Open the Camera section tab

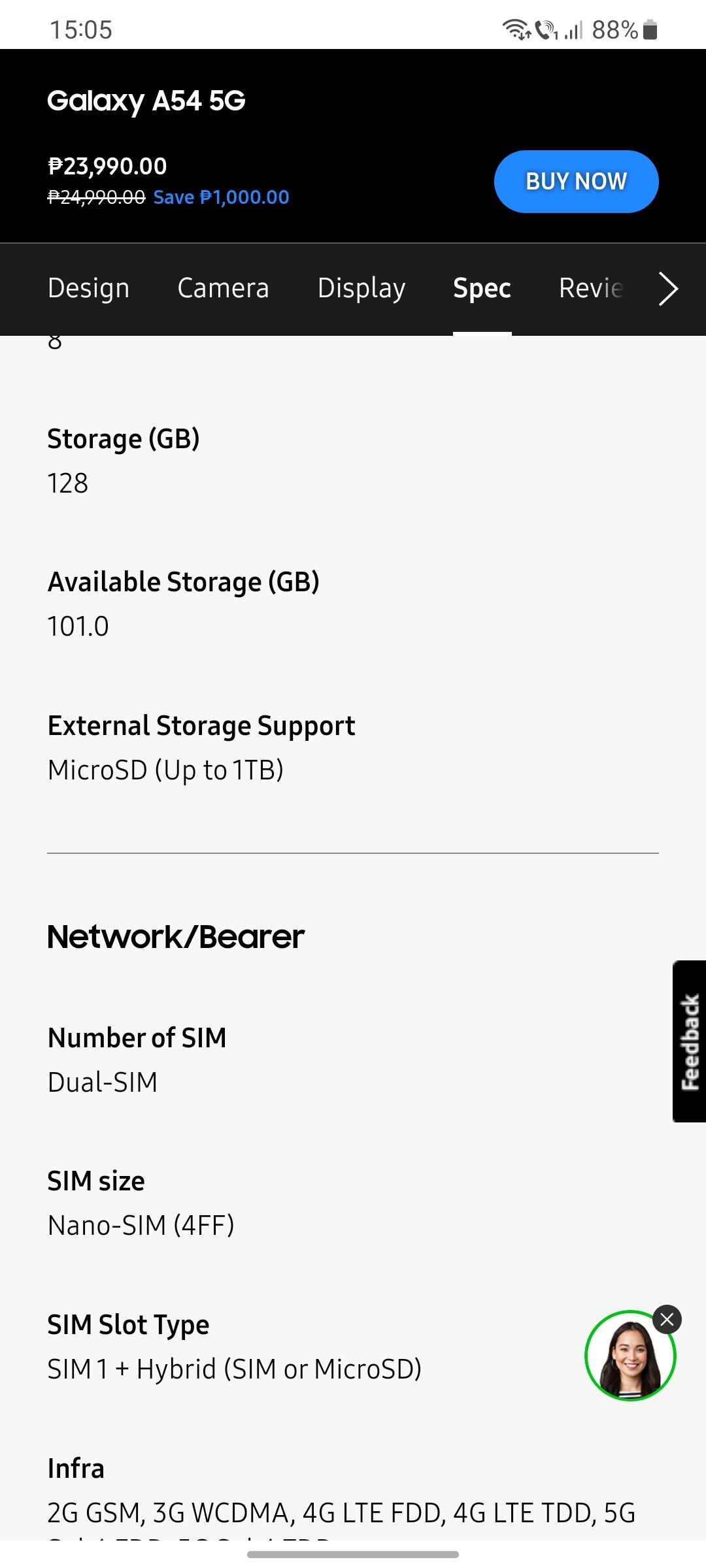(223, 288)
